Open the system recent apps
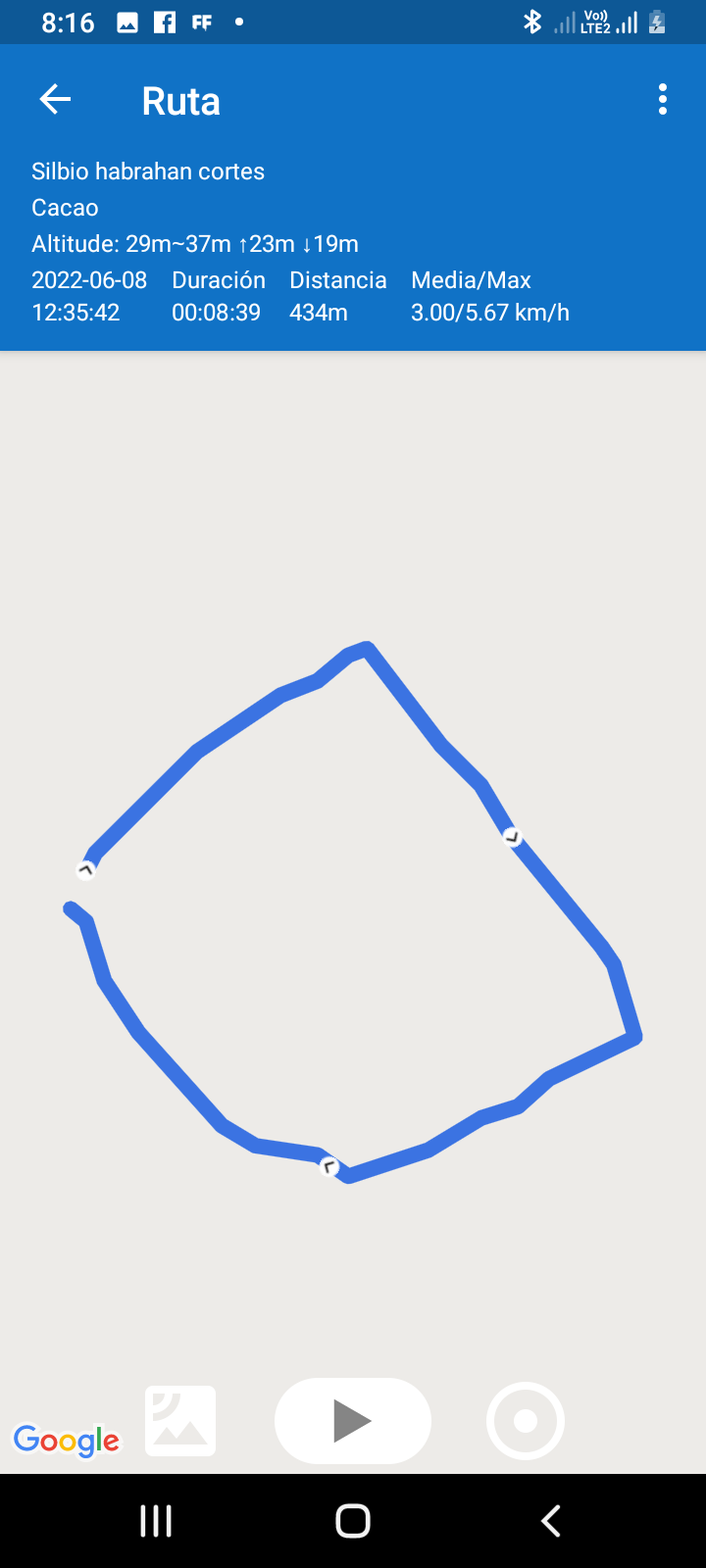The height and width of the screenshot is (1568, 706). (156, 1521)
